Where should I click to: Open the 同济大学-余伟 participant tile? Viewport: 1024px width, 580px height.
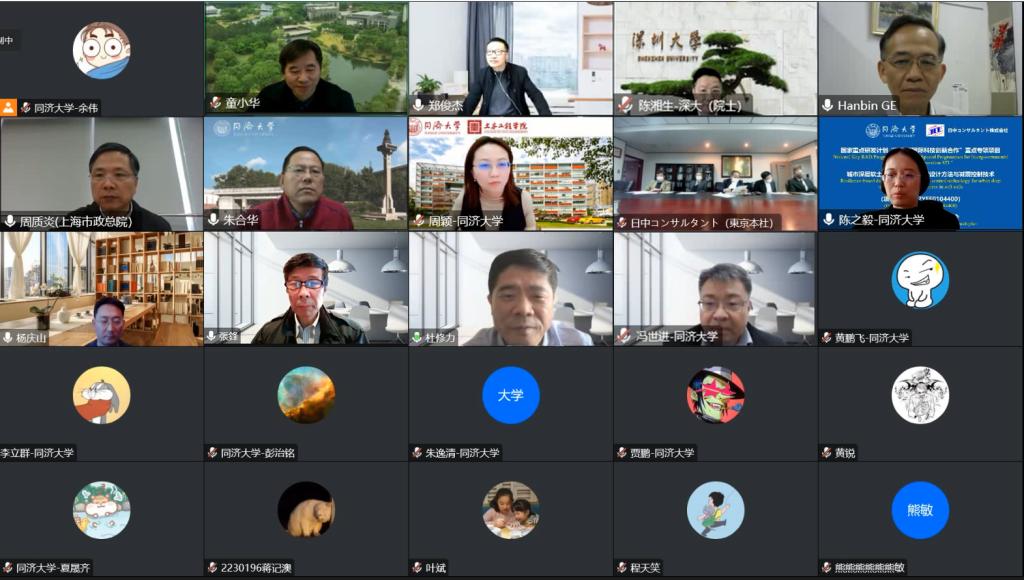click(101, 58)
